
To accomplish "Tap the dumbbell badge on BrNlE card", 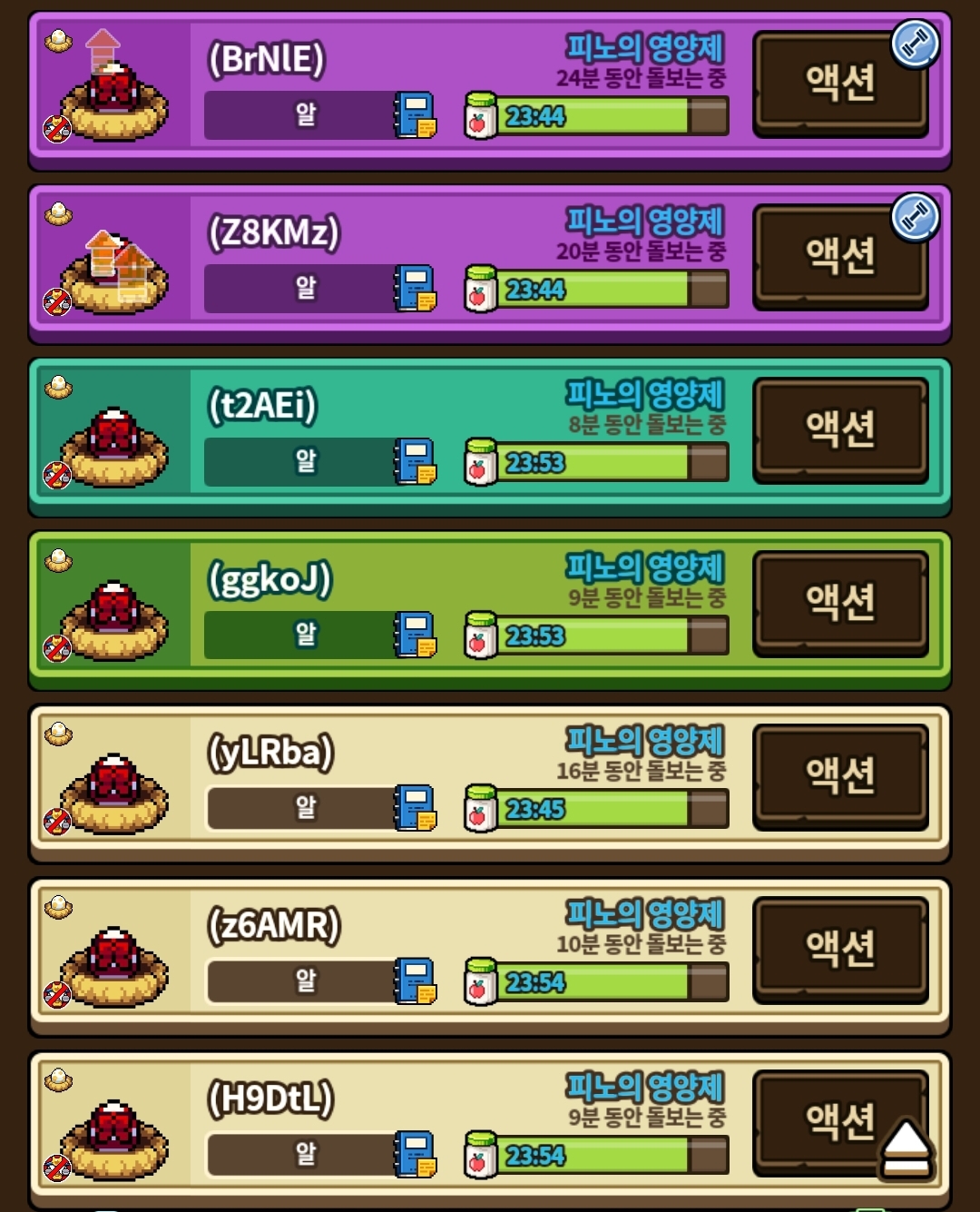I will 915,44.
